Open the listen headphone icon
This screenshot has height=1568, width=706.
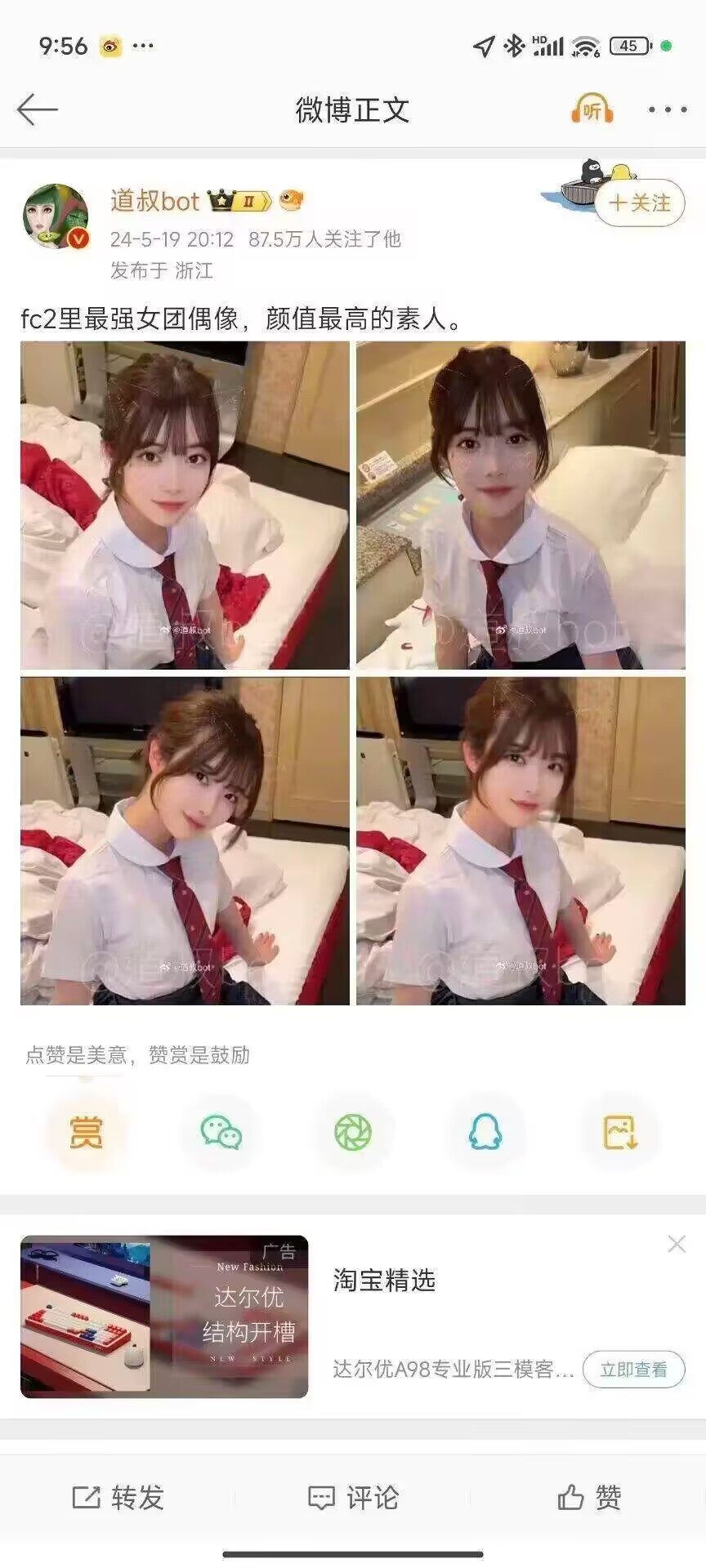(x=592, y=109)
